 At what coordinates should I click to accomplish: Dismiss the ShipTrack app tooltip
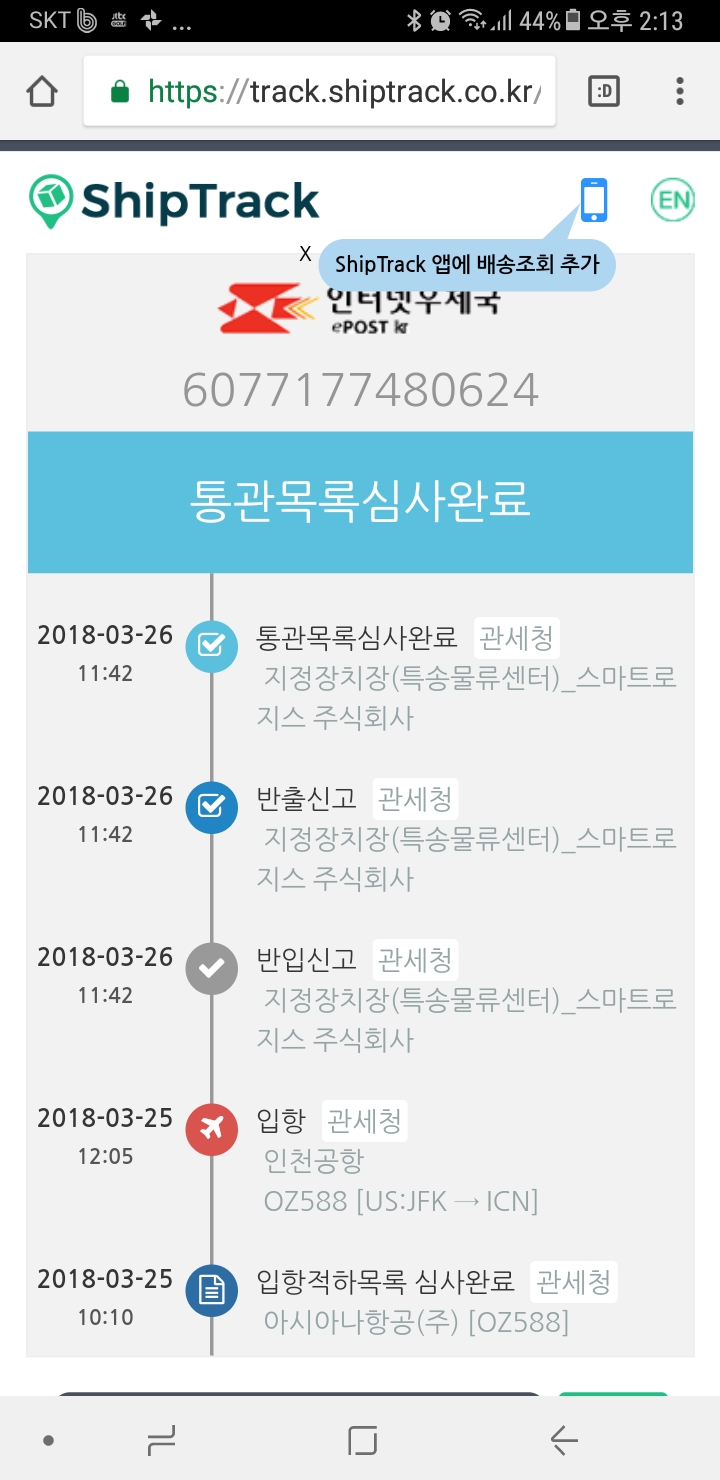pyautogui.click(x=306, y=253)
